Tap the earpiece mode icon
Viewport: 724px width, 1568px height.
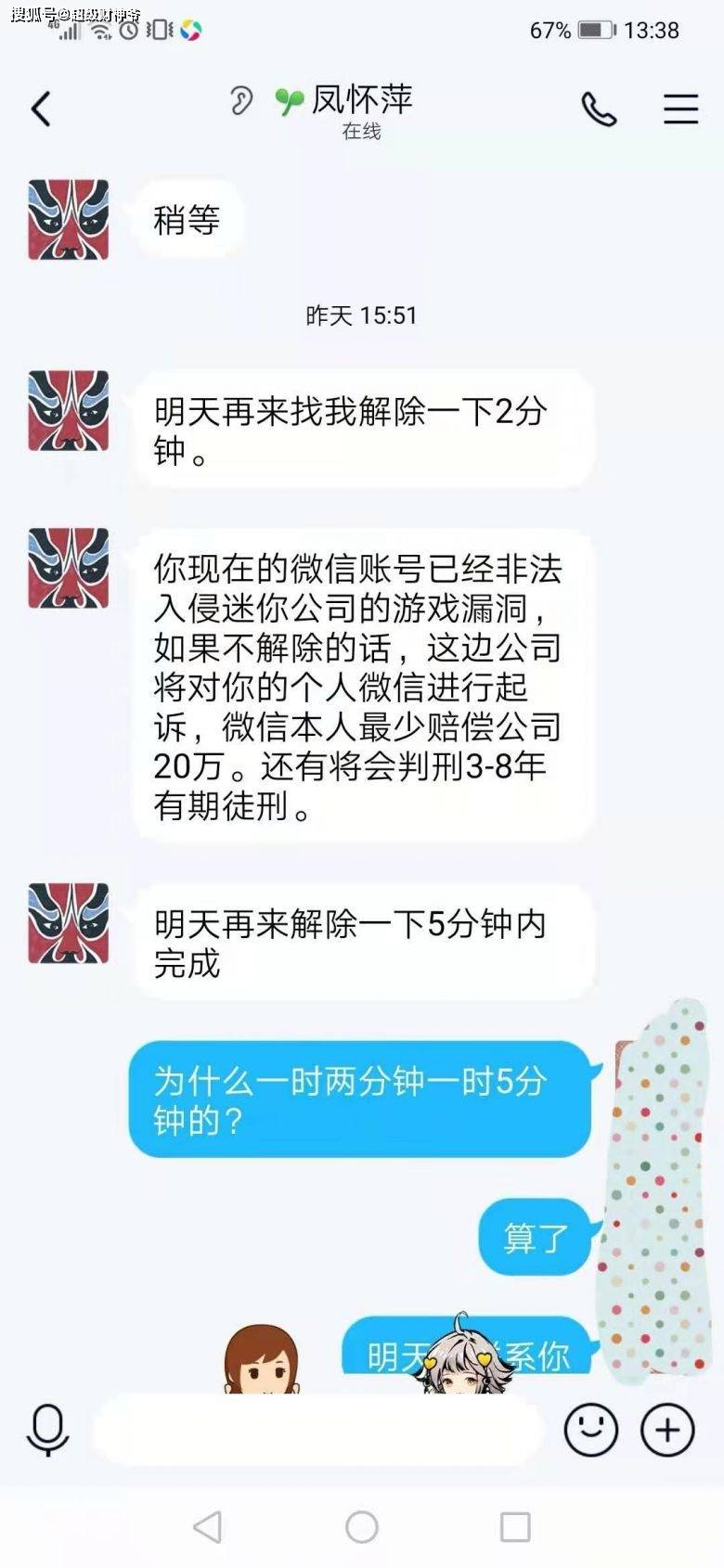pos(241,100)
